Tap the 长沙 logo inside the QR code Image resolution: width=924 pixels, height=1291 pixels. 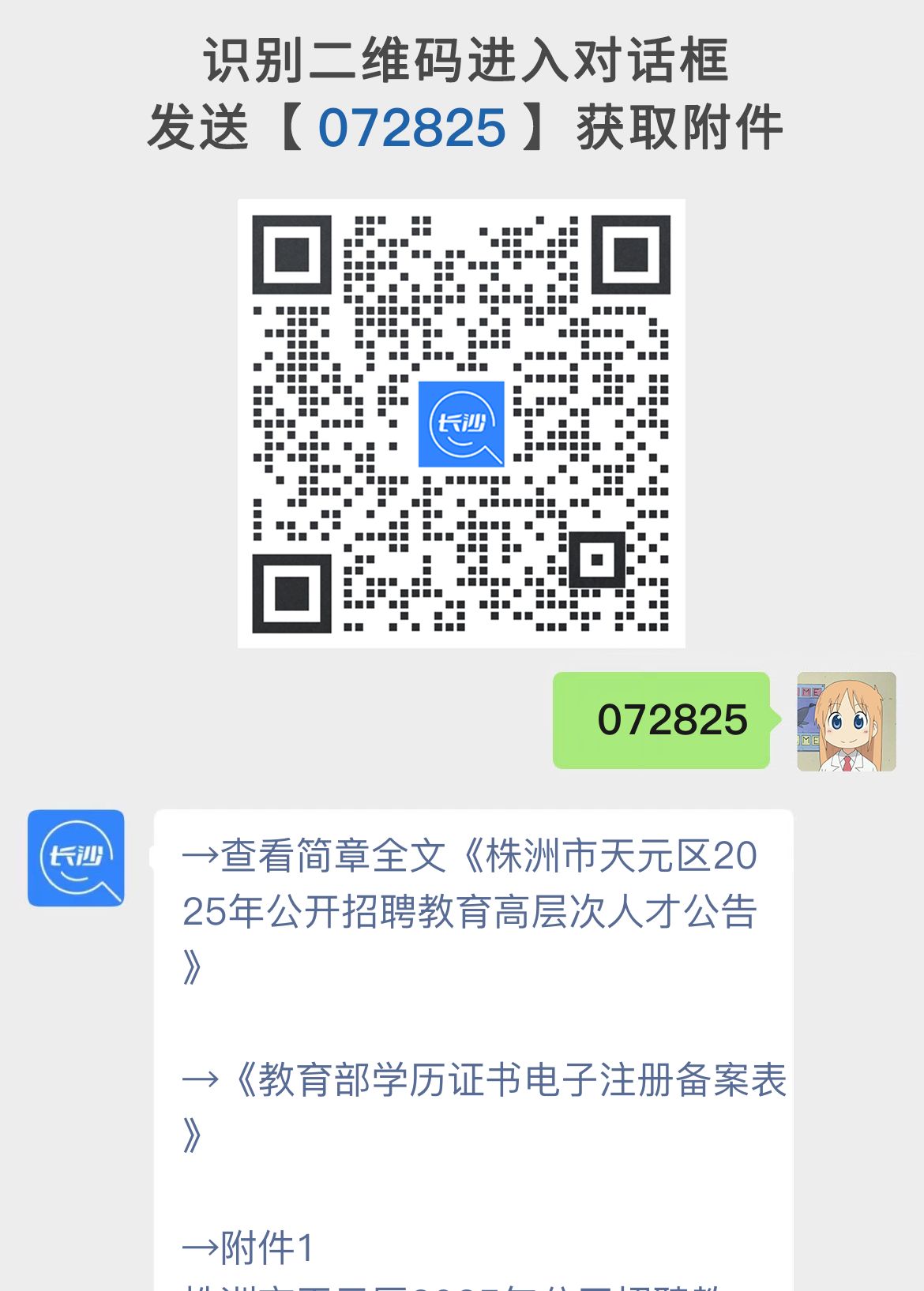pyautogui.click(x=463, y=426)
